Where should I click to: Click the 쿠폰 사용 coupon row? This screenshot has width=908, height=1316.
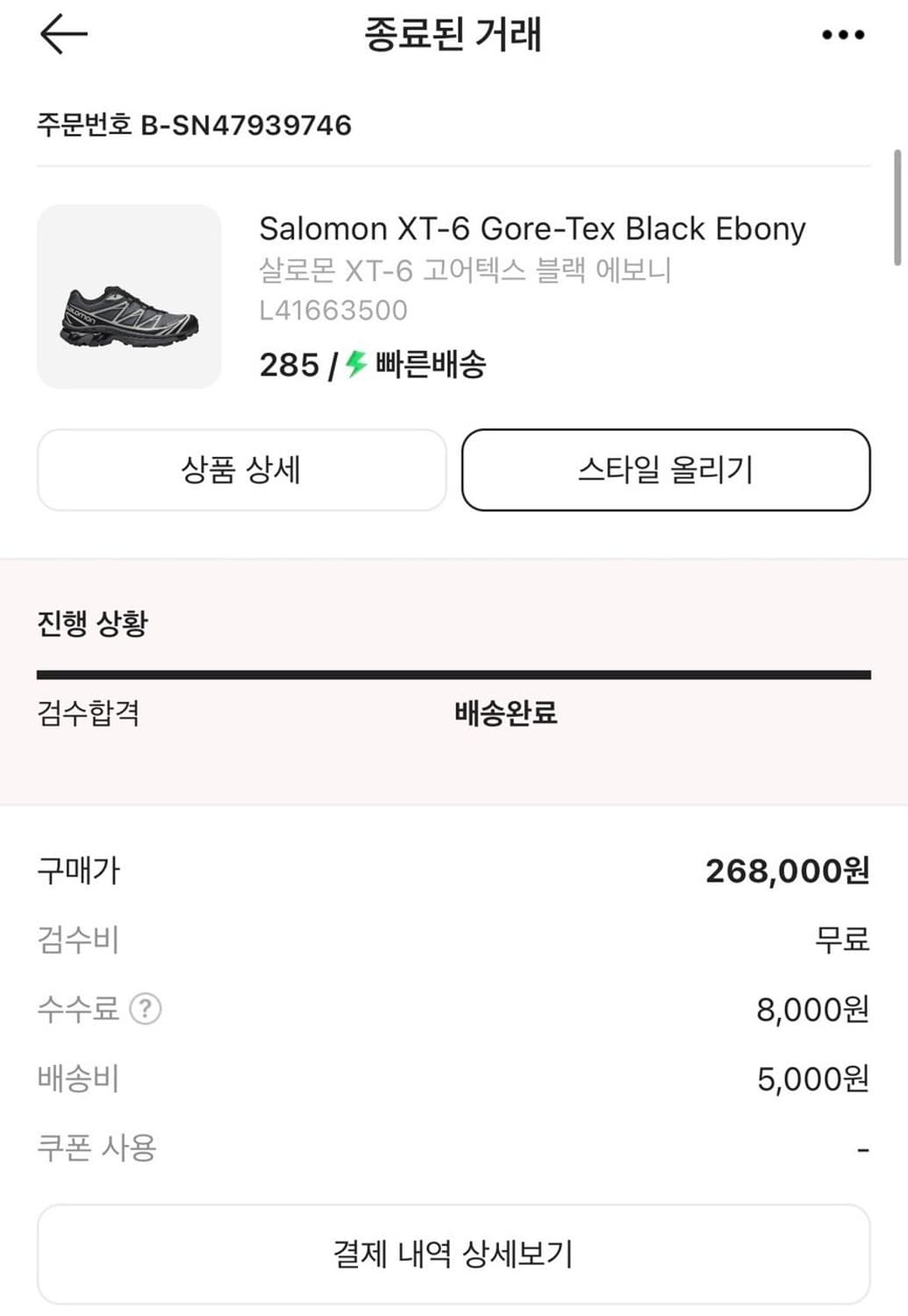point(97,1147)
